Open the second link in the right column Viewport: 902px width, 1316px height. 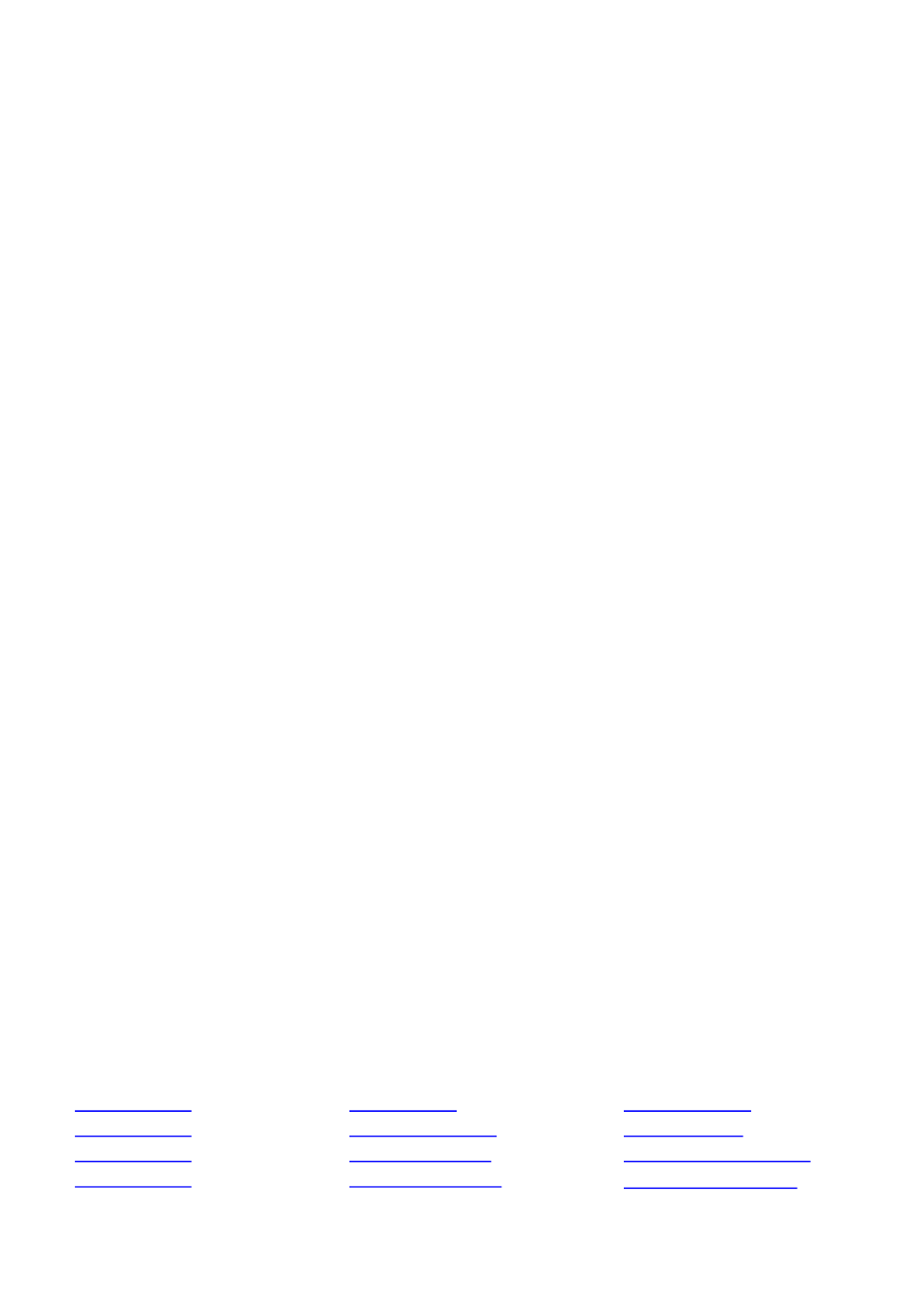click(x=683, y=1128)
